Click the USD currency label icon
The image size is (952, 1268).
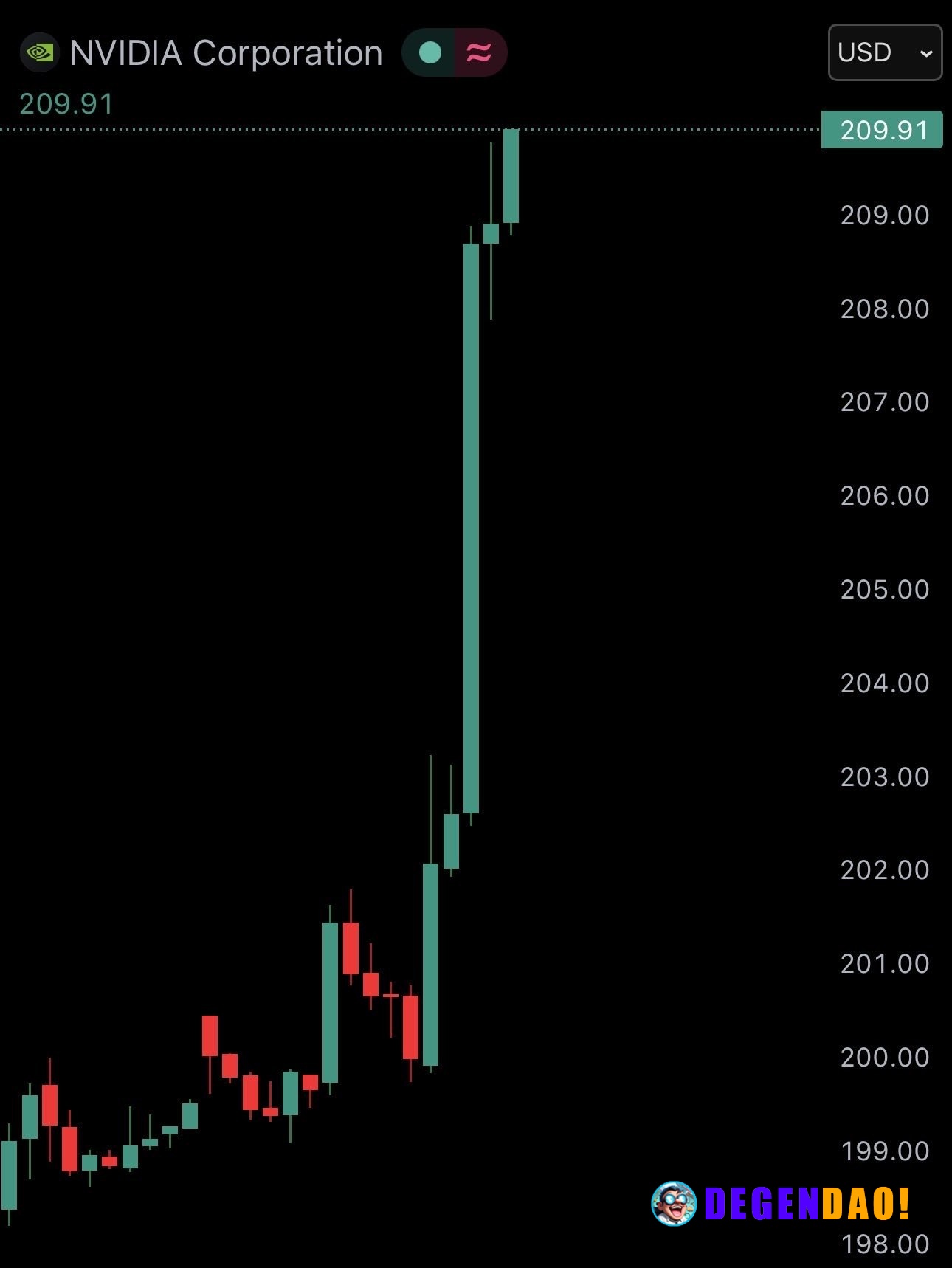(x=866, y=52)
